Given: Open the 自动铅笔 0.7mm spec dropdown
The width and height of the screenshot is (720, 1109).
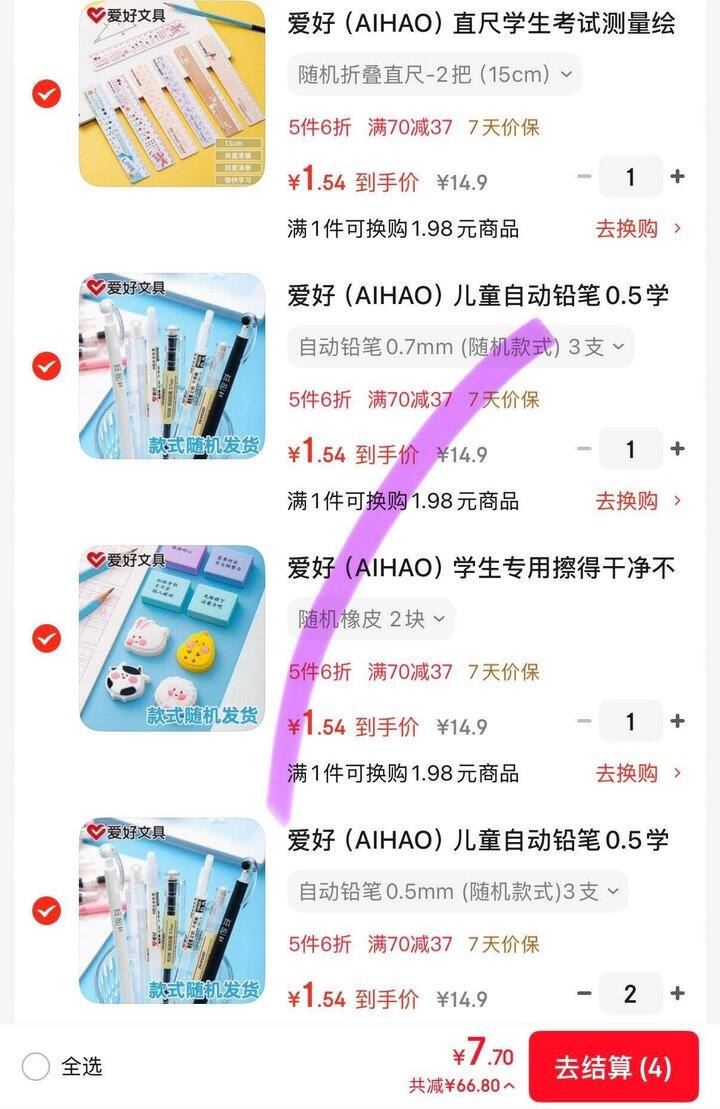Looking at the screenshot, I should point(458,347).
